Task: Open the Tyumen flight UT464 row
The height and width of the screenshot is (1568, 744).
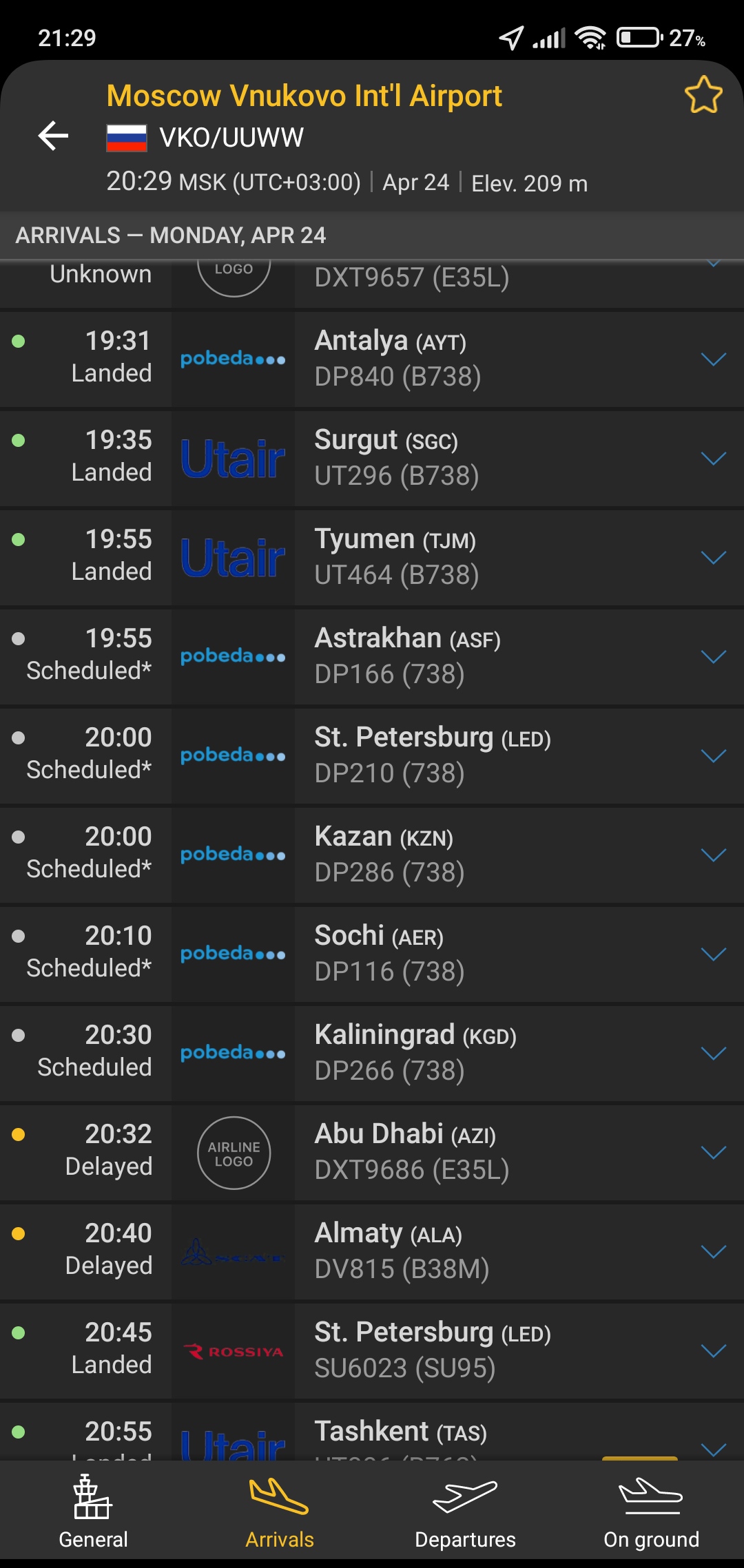Action: [448, 557]
